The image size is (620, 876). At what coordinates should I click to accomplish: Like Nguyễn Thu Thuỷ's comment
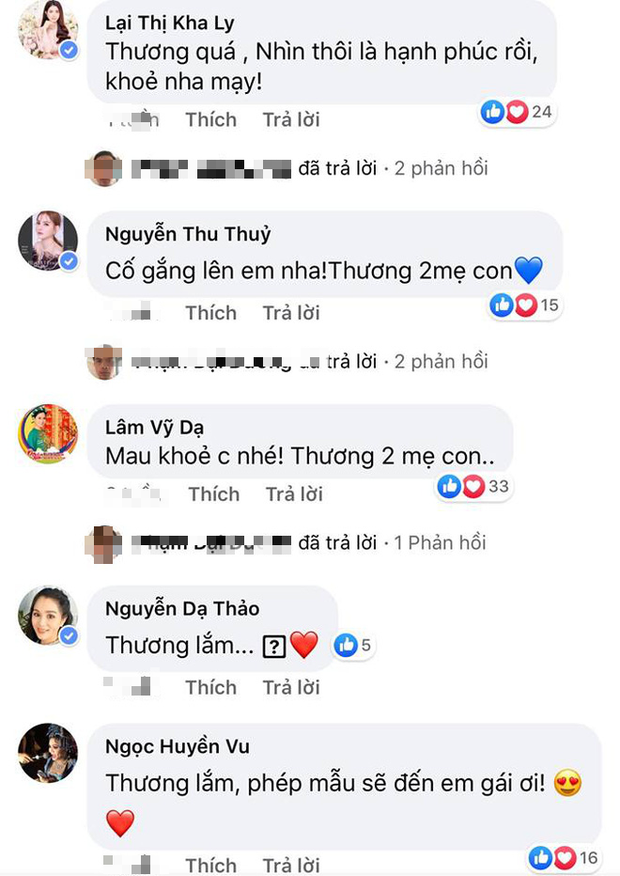point(211,313)
